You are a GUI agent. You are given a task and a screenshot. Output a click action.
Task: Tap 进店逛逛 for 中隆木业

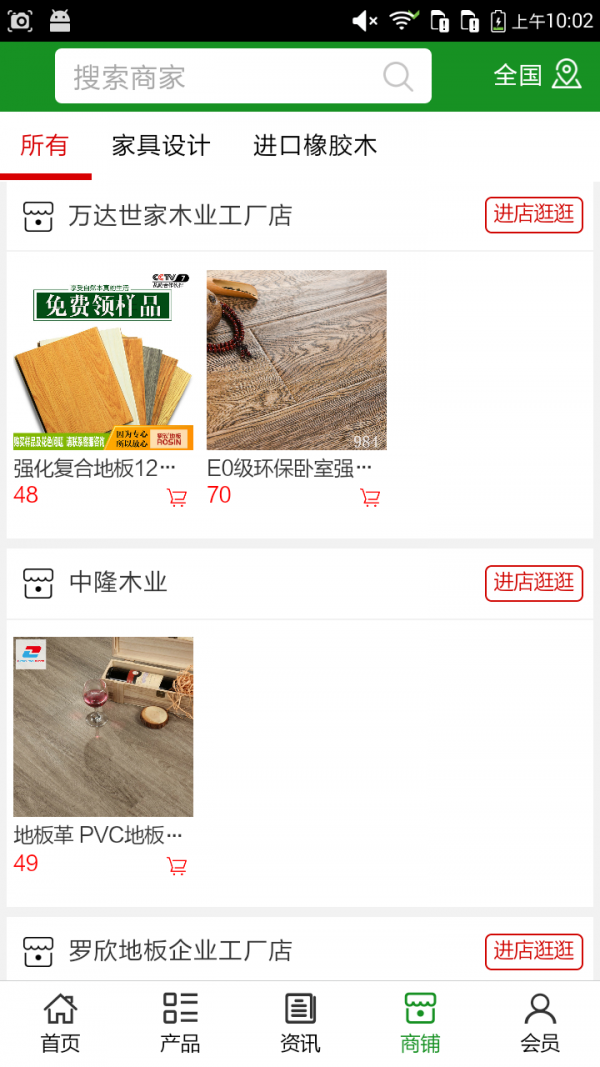click(534, 582)
